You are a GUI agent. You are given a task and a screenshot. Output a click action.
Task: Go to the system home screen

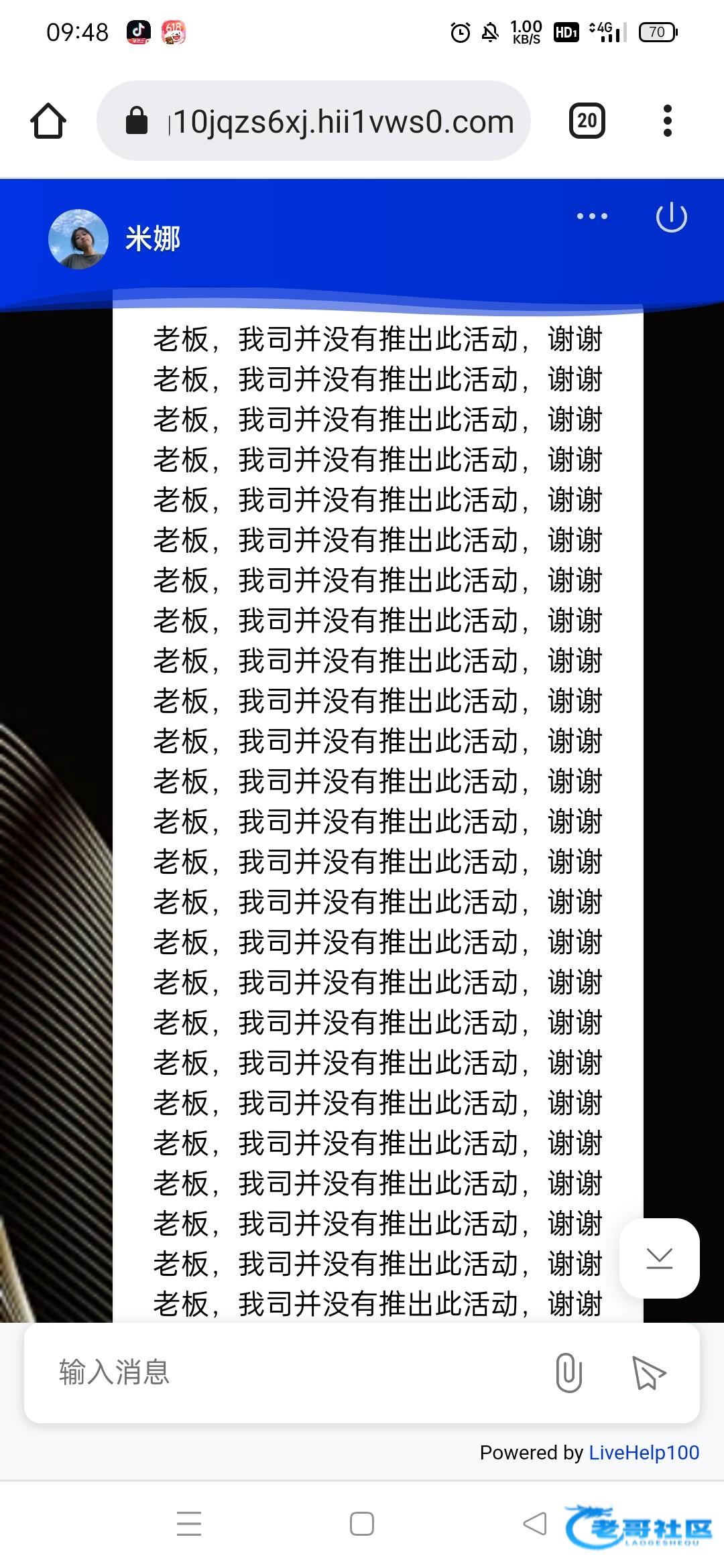[362, 1523]
